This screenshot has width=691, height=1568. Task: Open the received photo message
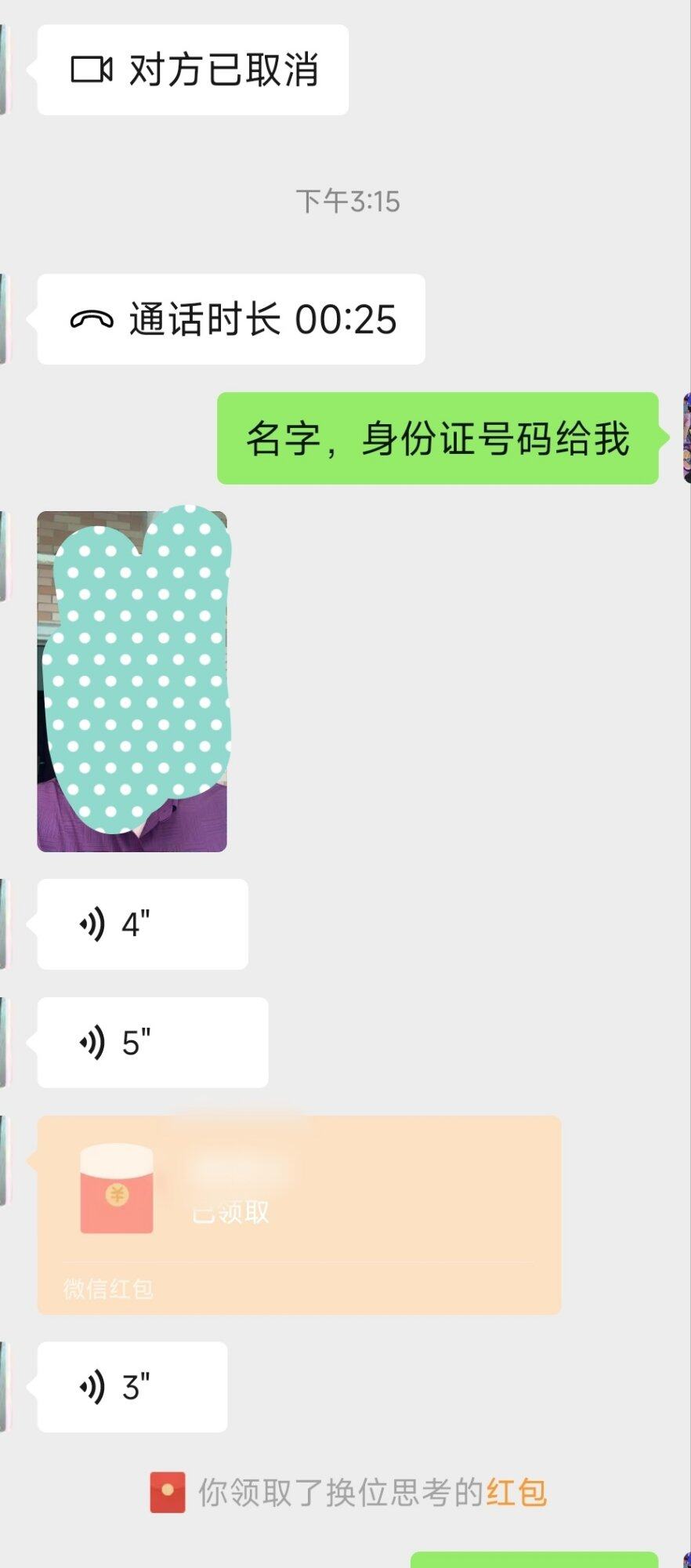(132, 681)
